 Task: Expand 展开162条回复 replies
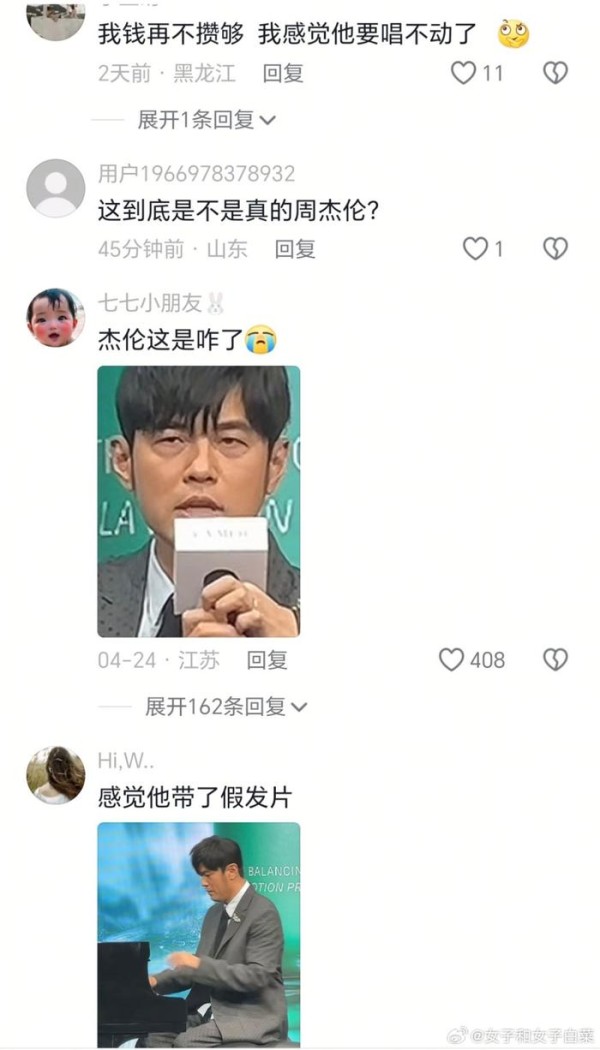point(225,707)
